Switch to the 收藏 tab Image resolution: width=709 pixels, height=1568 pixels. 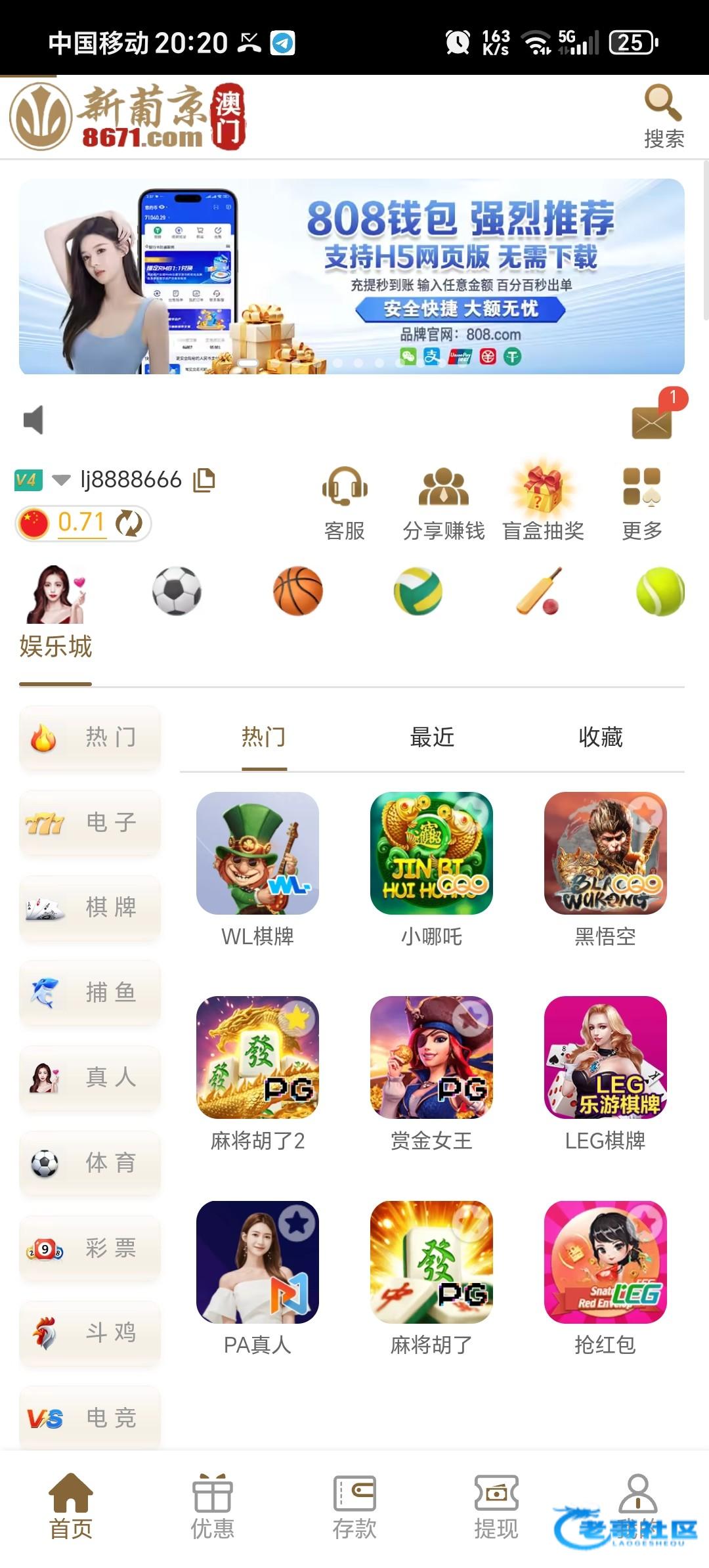coord(600,737)
